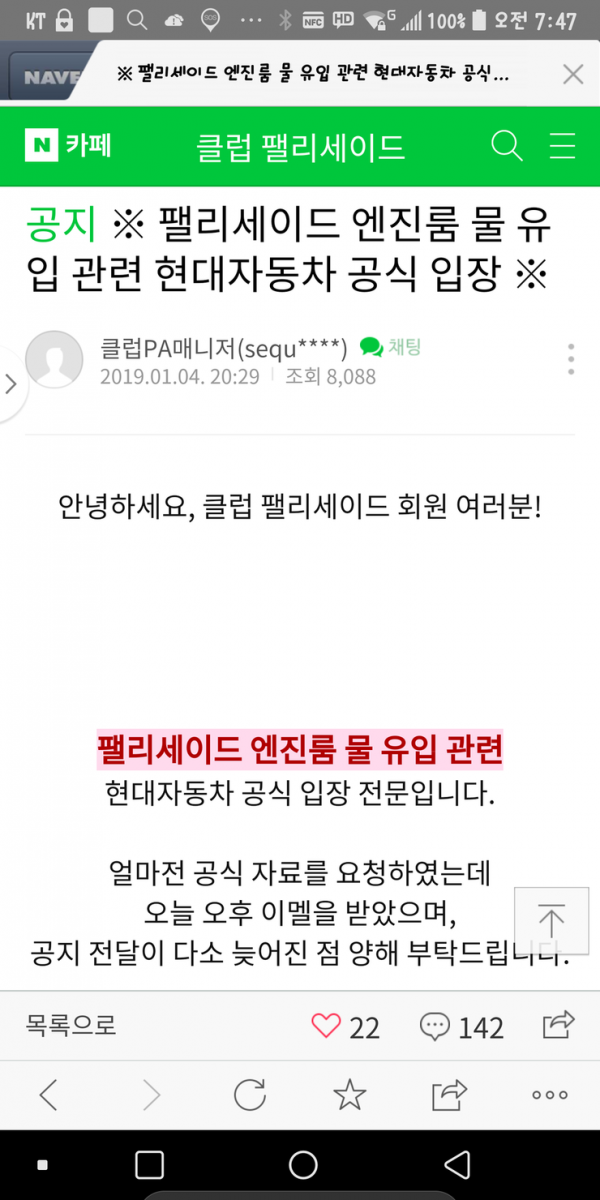The height and width of the screenshot is (1200, 600).
Task: Open 클럽PA매니저 author profile
Action: pyautogui.click(x=223, y=348)
